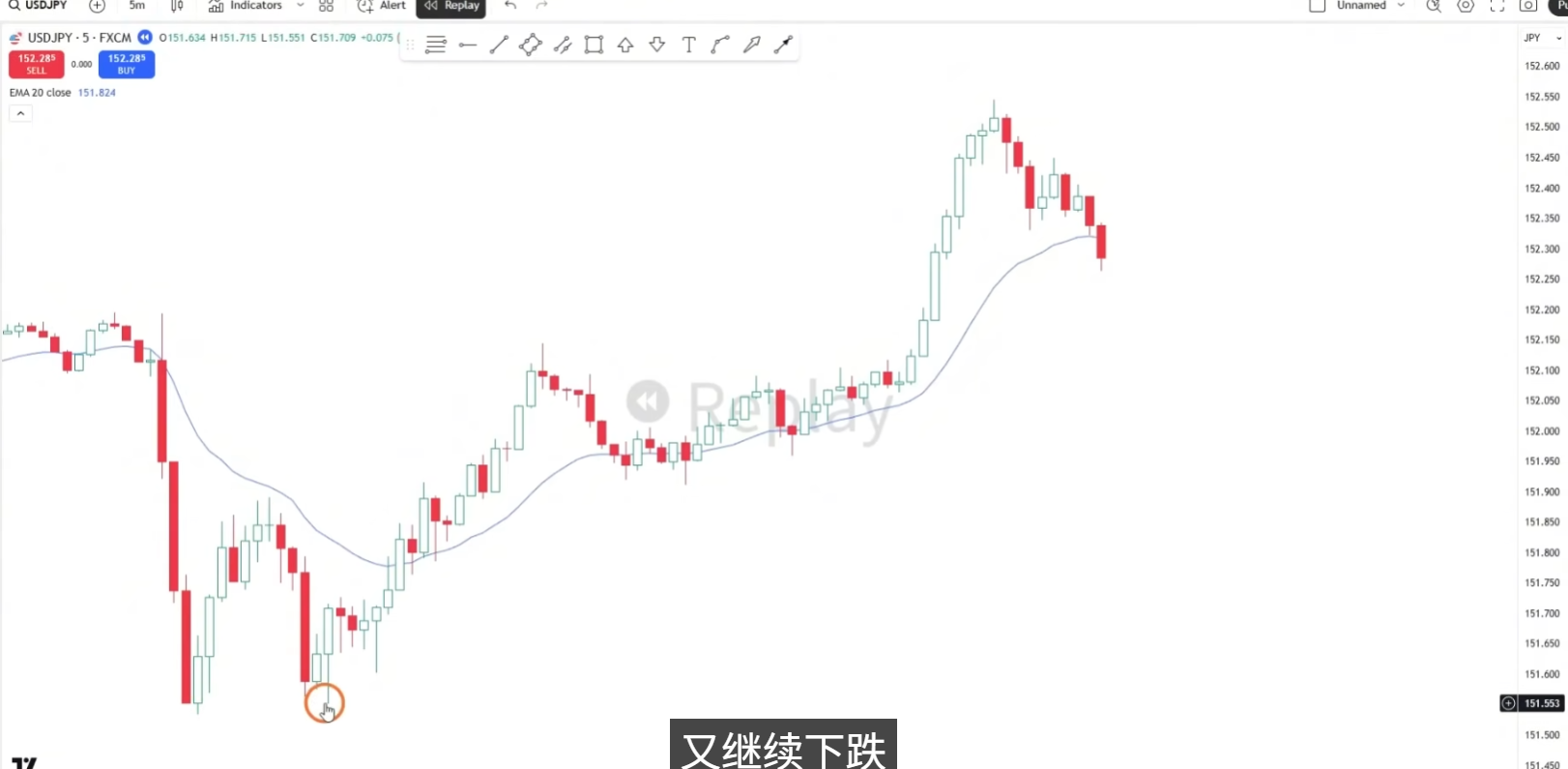Image resolution: width=1568 pixels, height=769 pixels.
Task: Select the rectangle drawing tool
Action: (594, 44)
